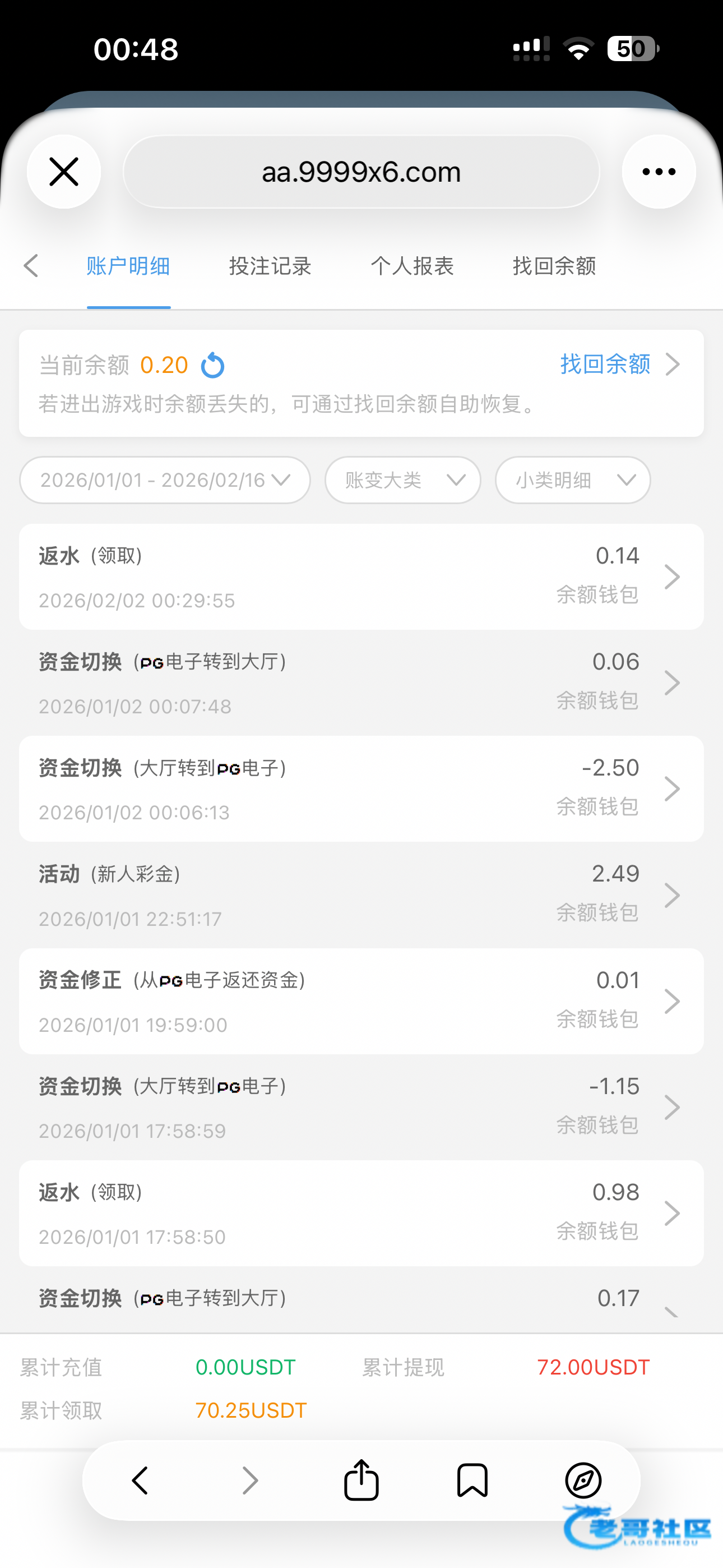Bookmark this page in the browser toolbar
The image size is (723, 1568).
pyautogui.click(x=472, y=1481)
